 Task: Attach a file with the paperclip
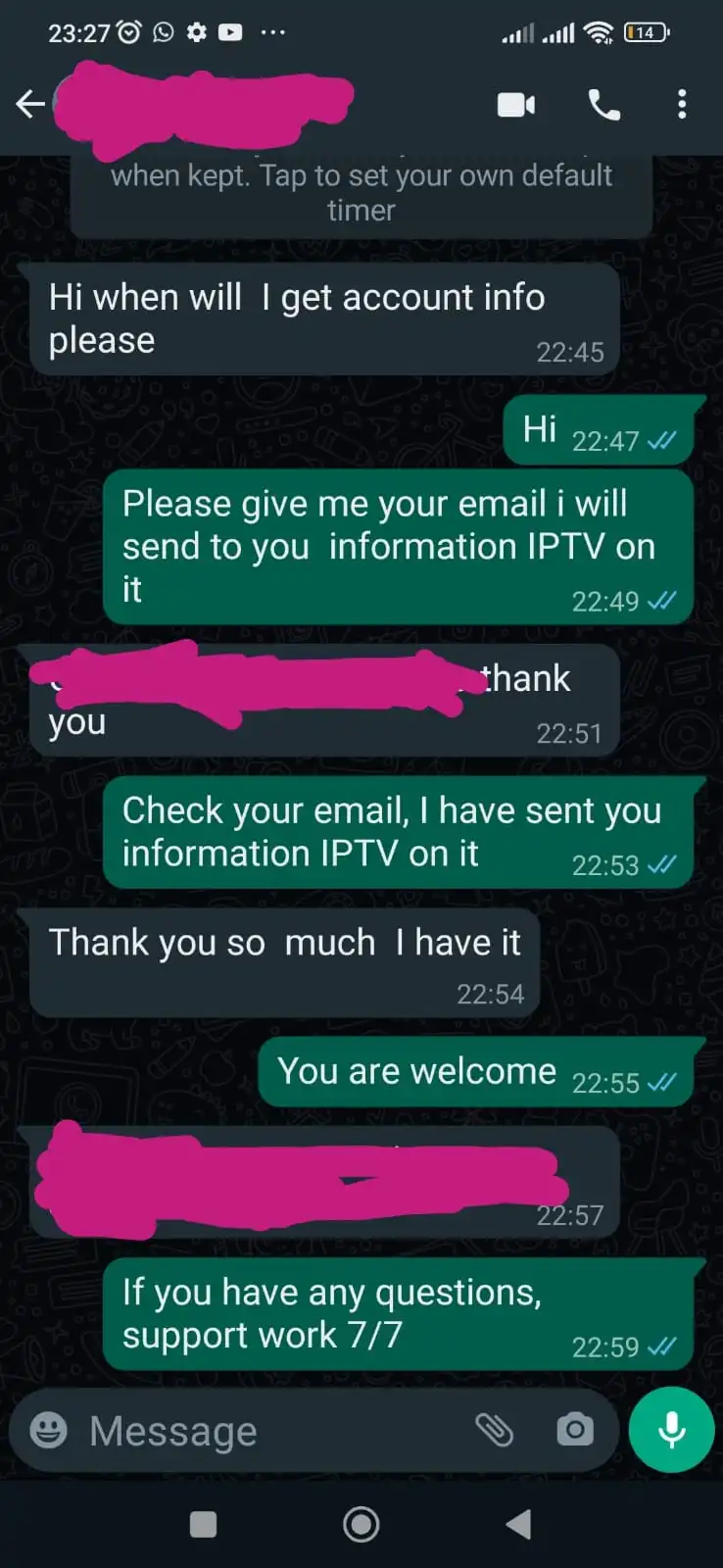pyautogui.click(x=495, y=1431)
